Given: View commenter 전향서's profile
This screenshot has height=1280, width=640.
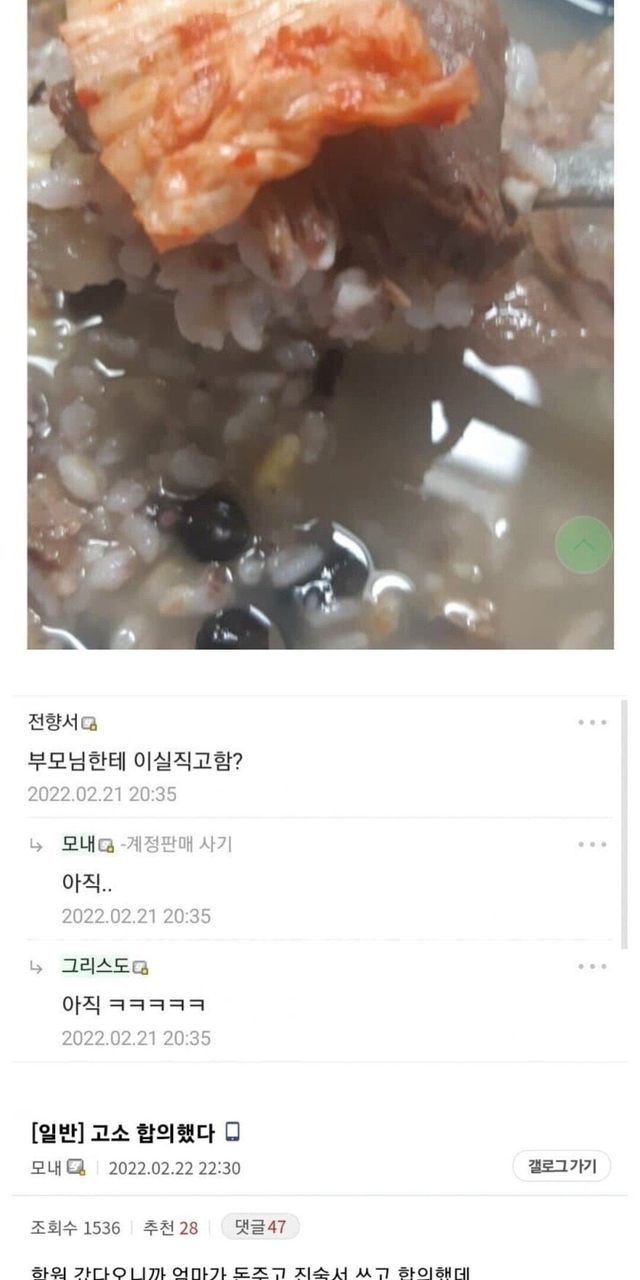Looking at the screenshot, I should 54,723.
